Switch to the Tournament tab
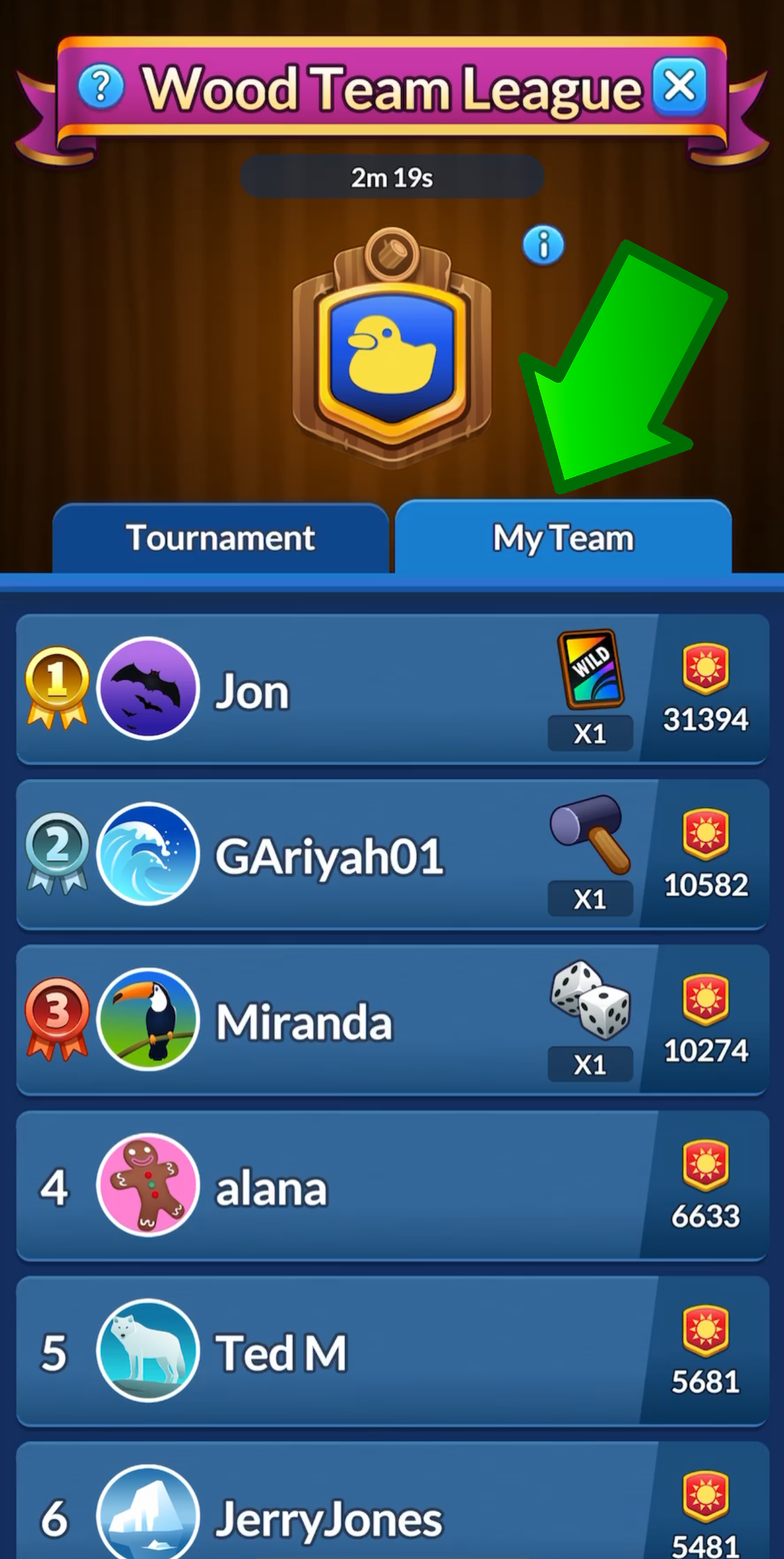This screenshot has width=784, height=1559. click(x=220, y=539)
